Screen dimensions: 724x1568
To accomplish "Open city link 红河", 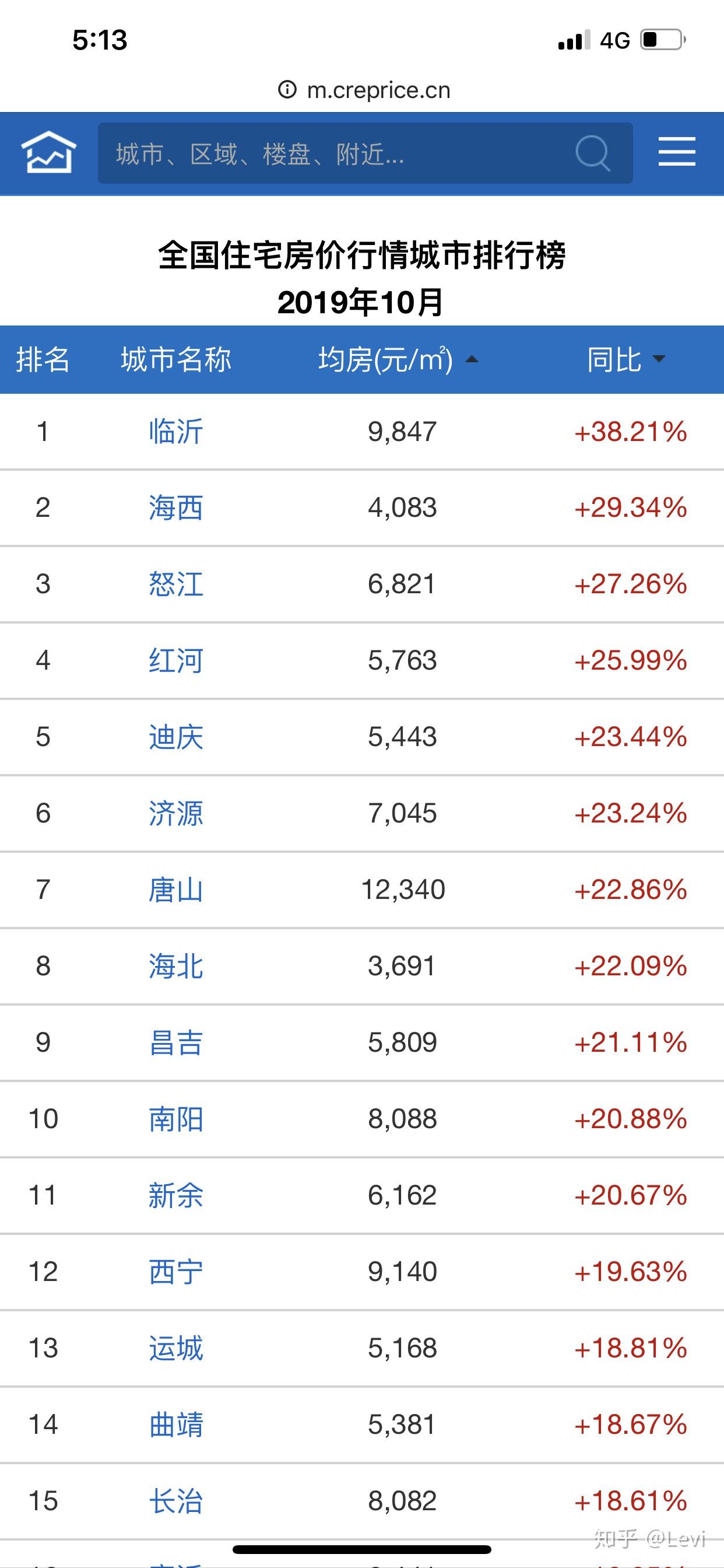I will click(176, 660).
